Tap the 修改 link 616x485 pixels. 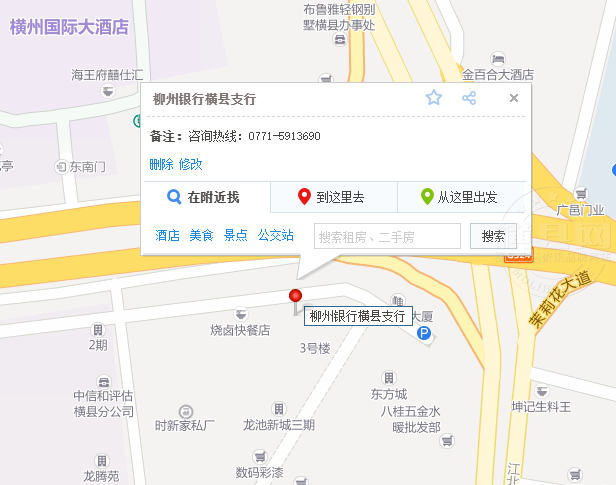190,164
